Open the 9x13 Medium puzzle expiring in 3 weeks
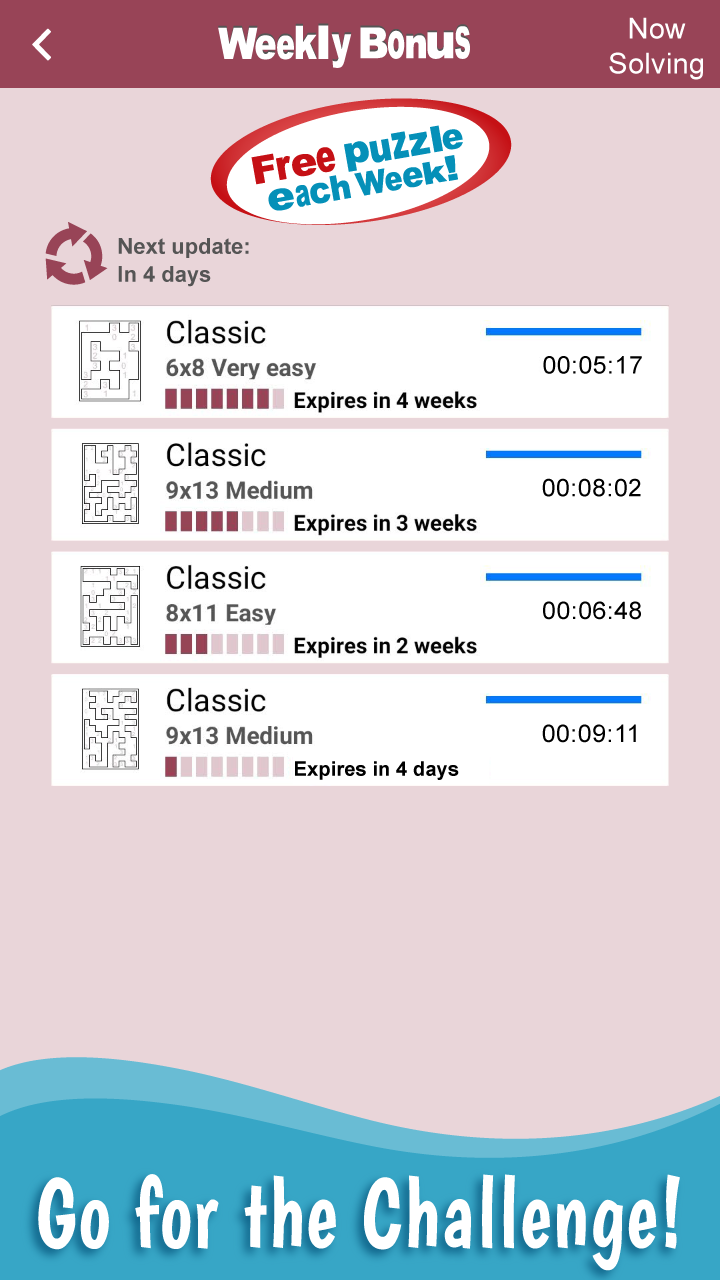 (x=360, y=485)
